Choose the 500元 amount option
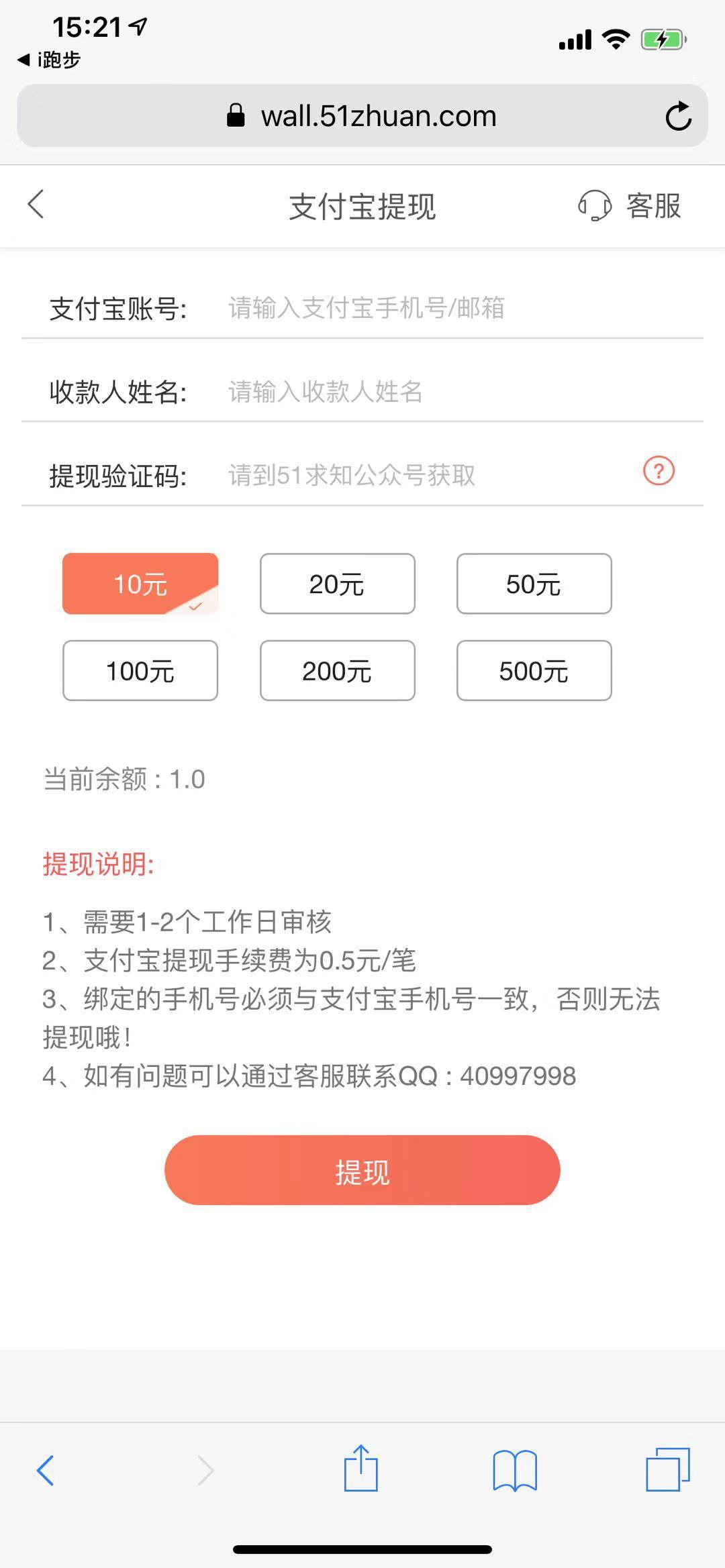The height and width of the screenshot is (1568, 725). (534, 671)
